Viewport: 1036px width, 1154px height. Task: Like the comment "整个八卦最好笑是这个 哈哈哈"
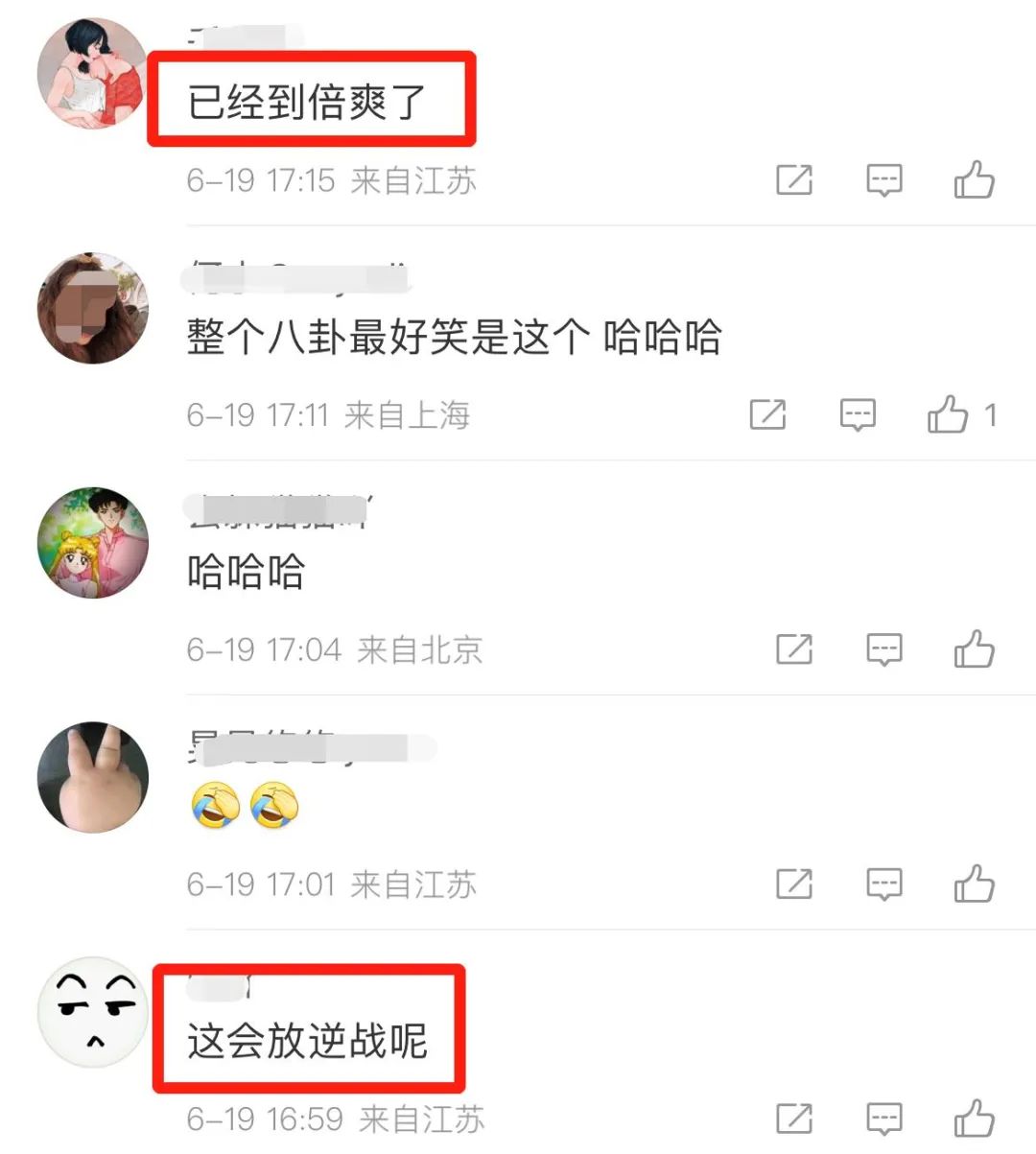pos(948,414)
